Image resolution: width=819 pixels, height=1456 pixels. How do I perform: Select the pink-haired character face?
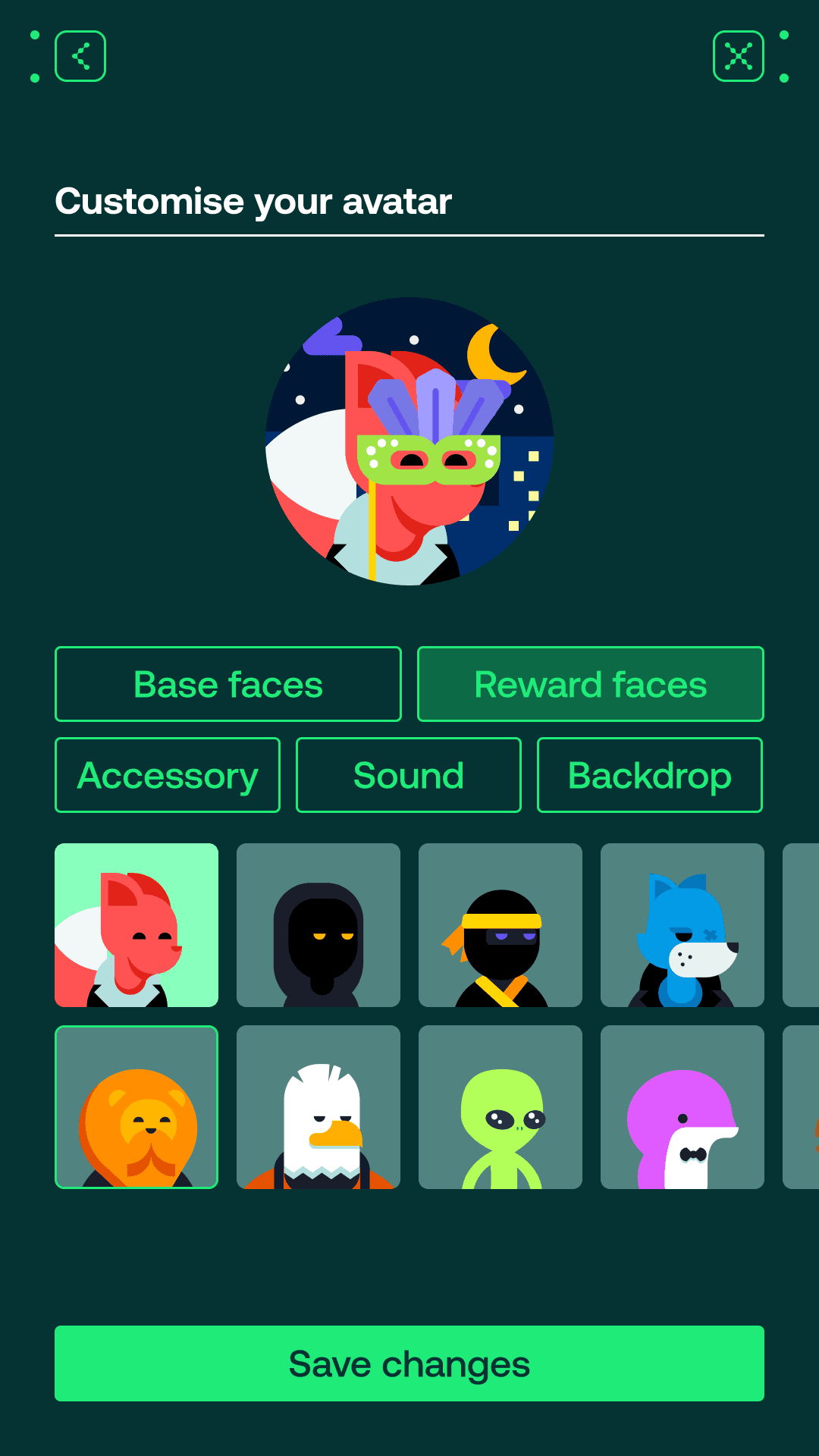[x=682, y=1107]
